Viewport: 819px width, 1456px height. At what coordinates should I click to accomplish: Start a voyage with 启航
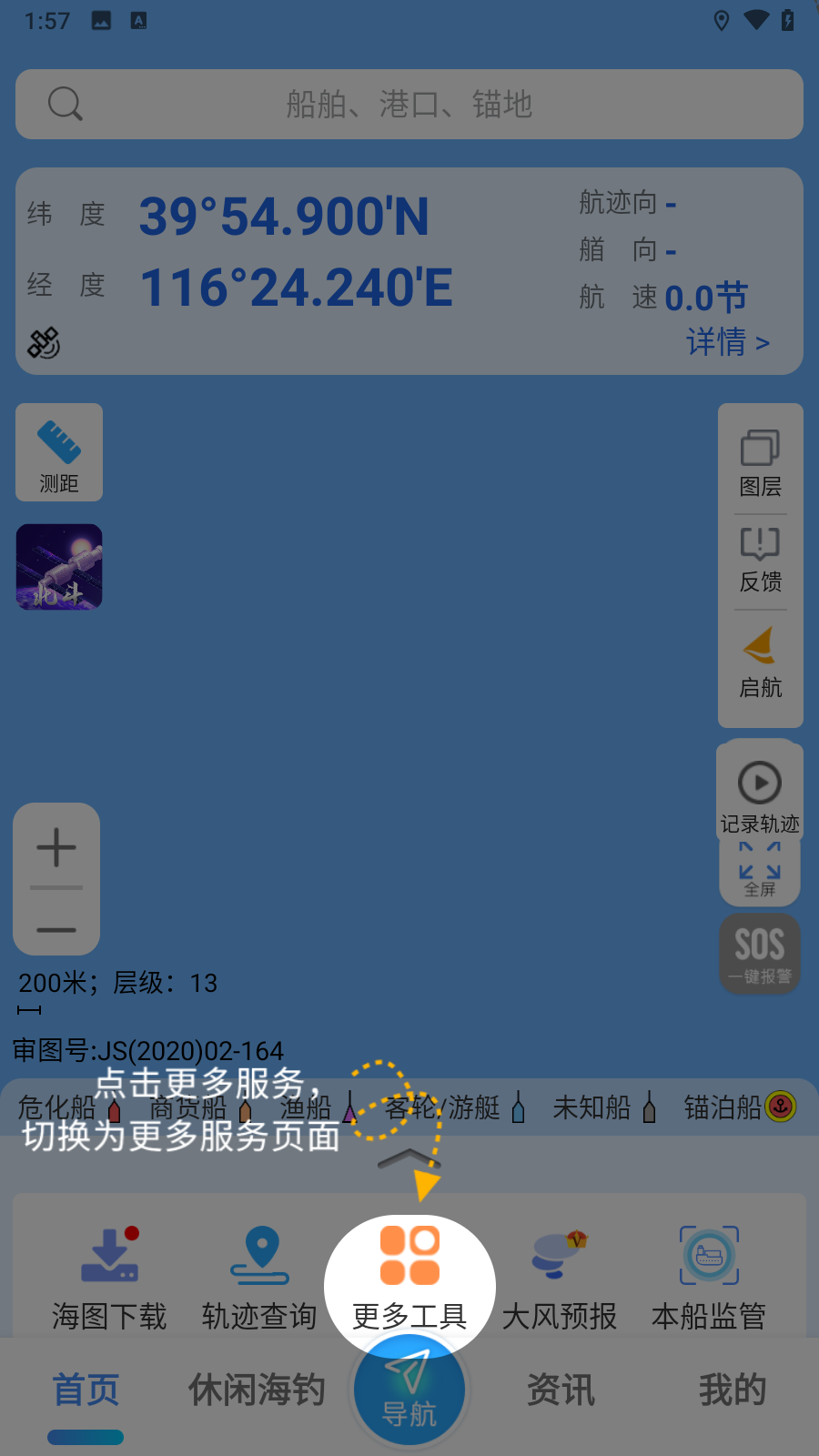coord(760,662)
